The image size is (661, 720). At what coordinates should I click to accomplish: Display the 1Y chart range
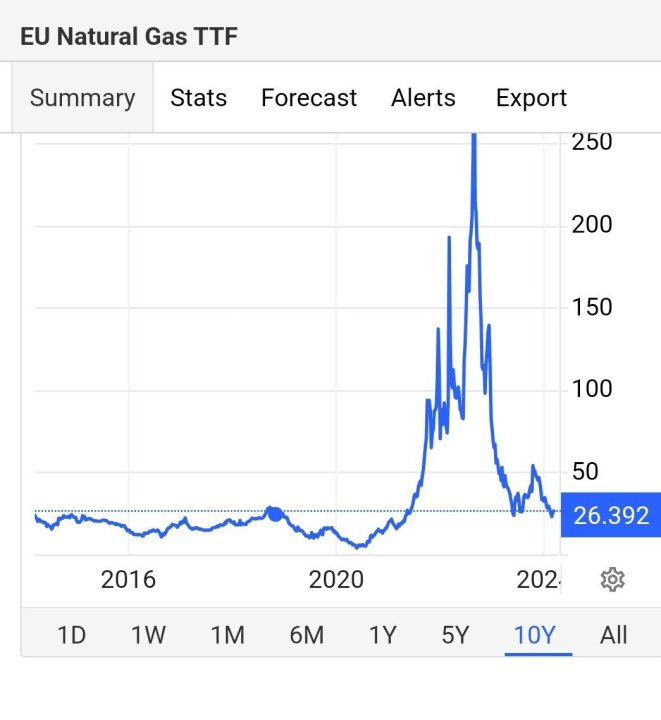click(x=383, y=635)
